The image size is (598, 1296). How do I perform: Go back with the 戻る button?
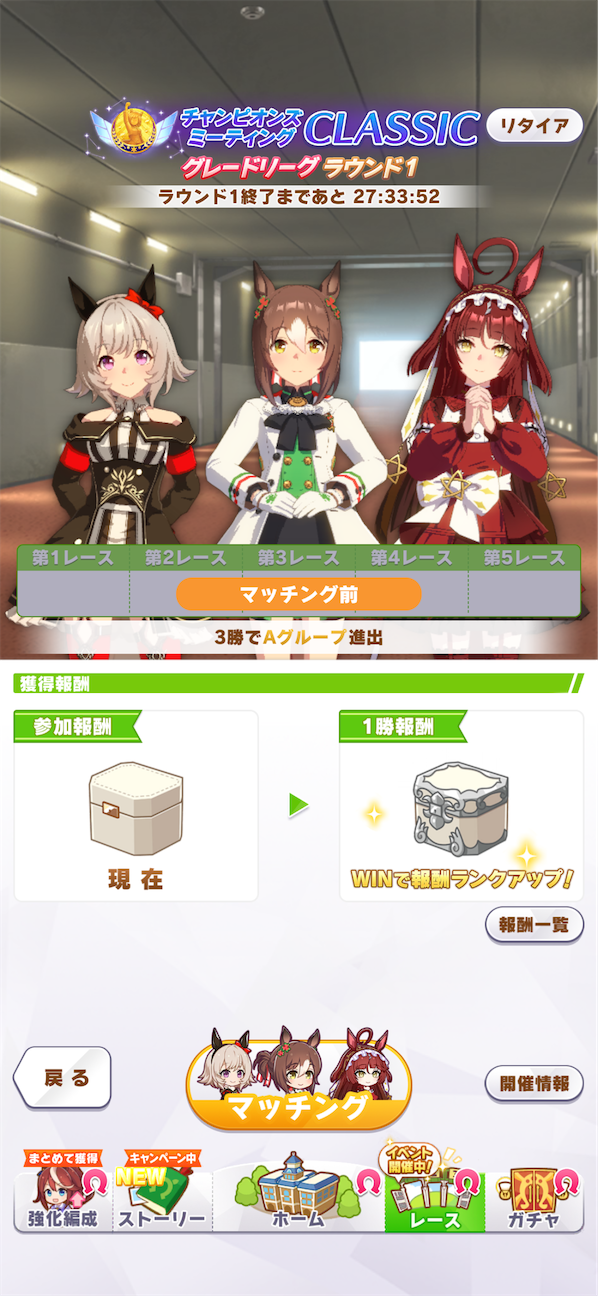62,1077
